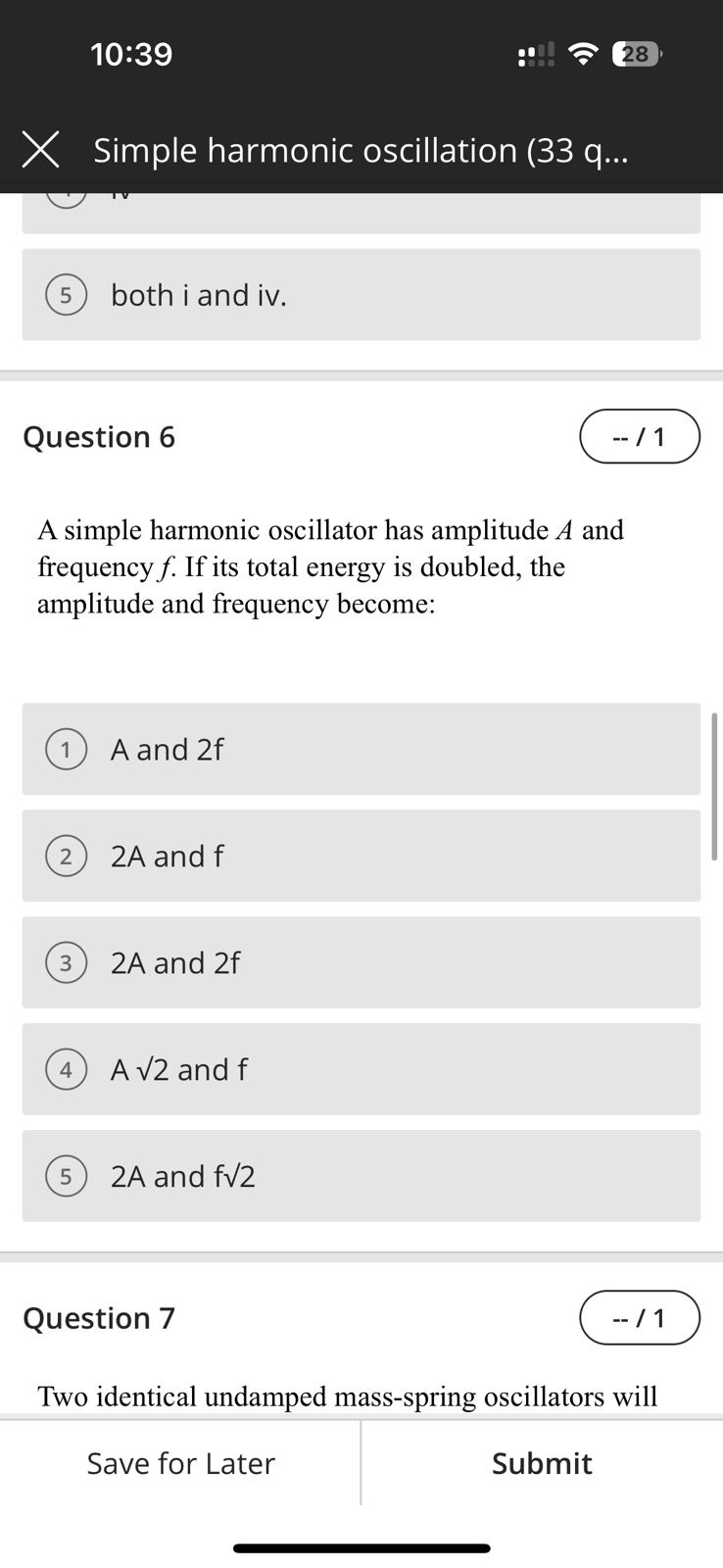723x1568 pixels.
Task: Choose the '2A and f' option
Action: (x=361, y=856)
